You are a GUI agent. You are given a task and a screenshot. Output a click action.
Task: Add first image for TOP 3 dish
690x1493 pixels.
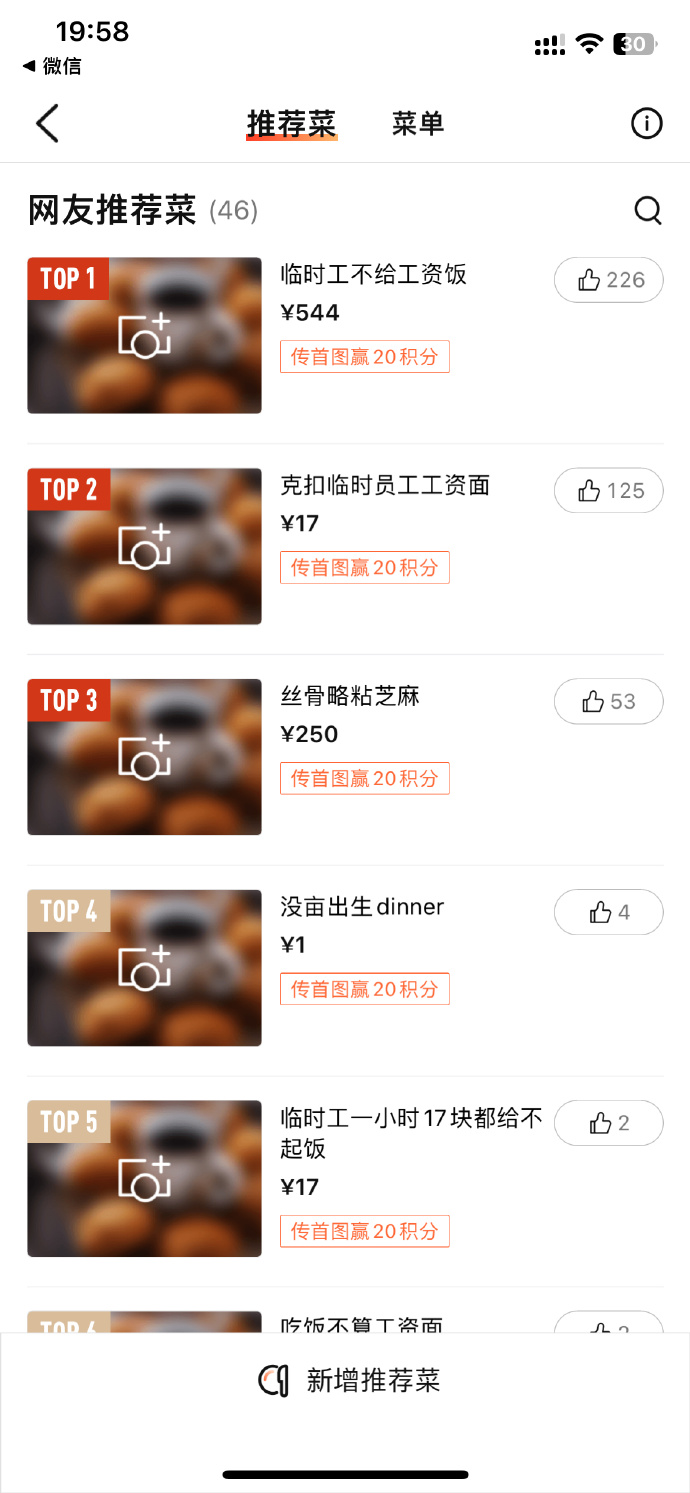coord(145,757)
